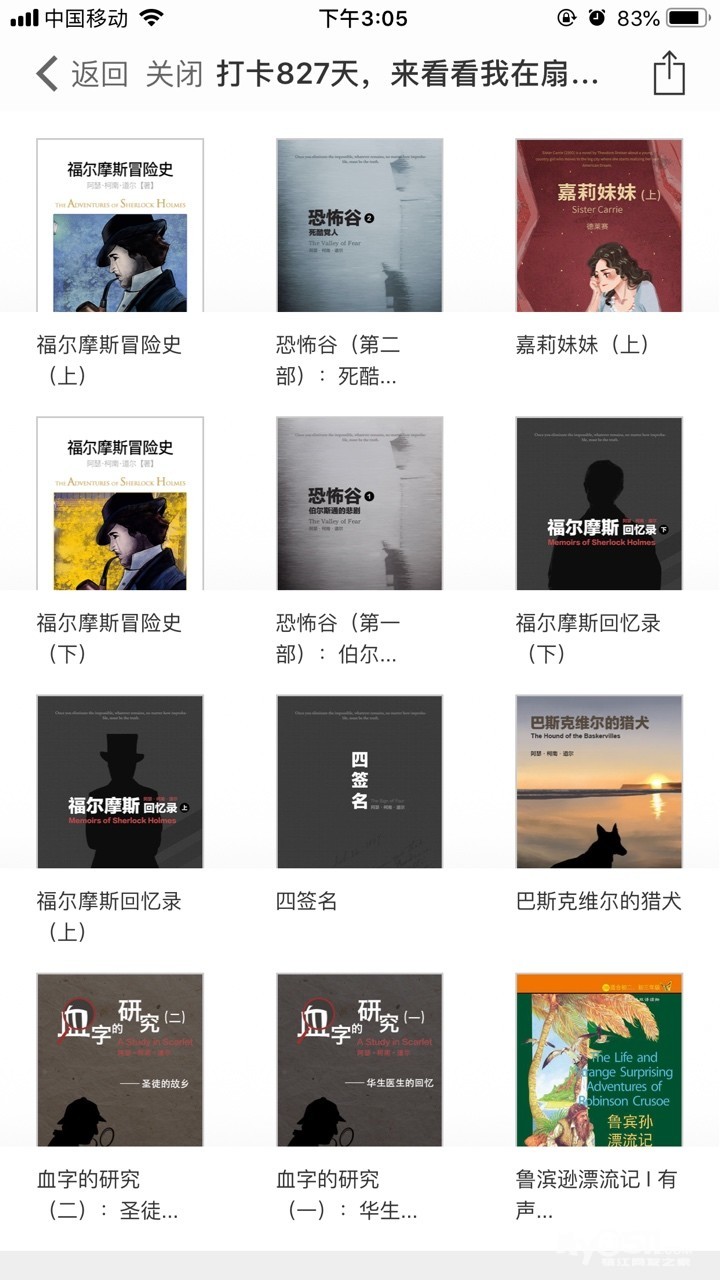The width and height of the screenshot is (720, 1280).
Task: Select the book 嘉莉妹妹（上）
Action: point(599,226)
